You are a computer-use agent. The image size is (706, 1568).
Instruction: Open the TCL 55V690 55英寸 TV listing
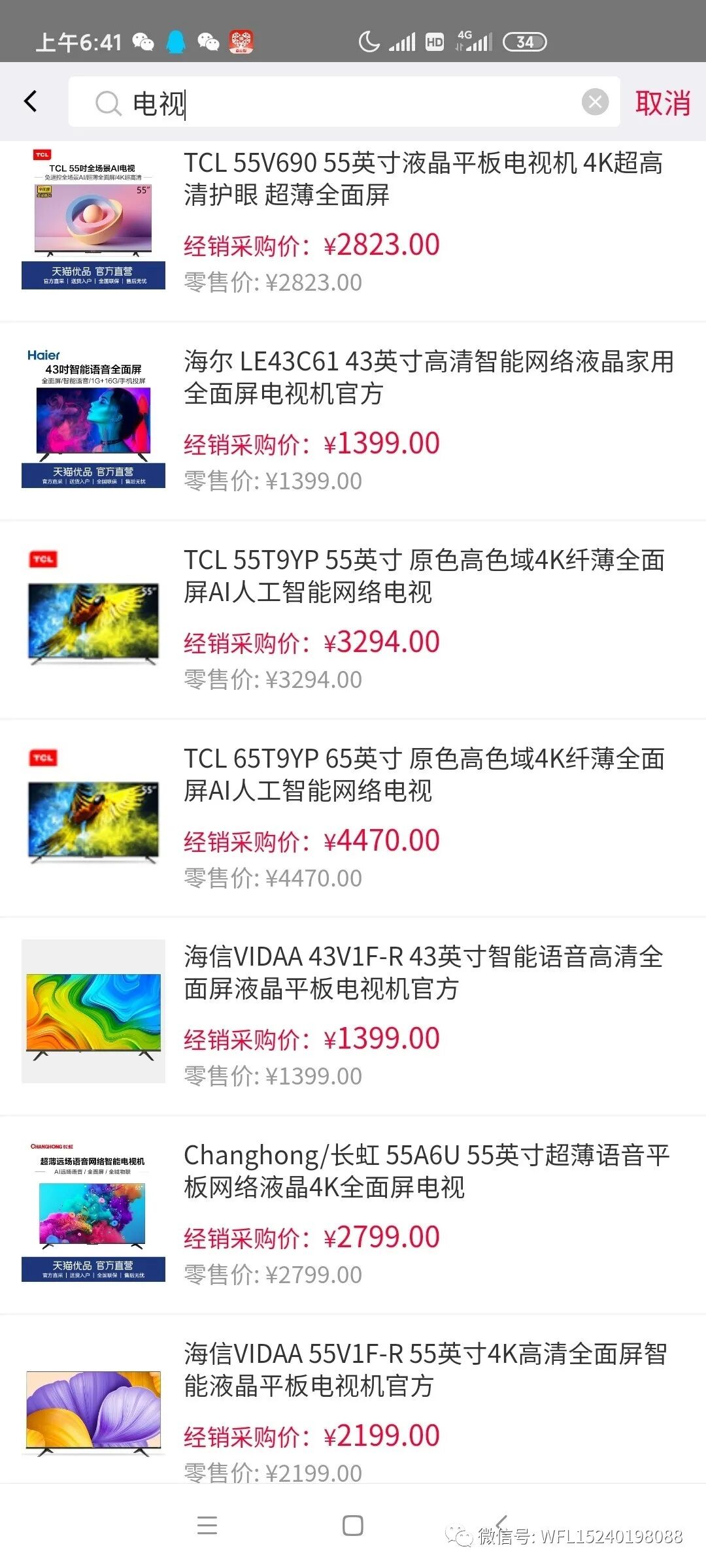coord(422,179)
